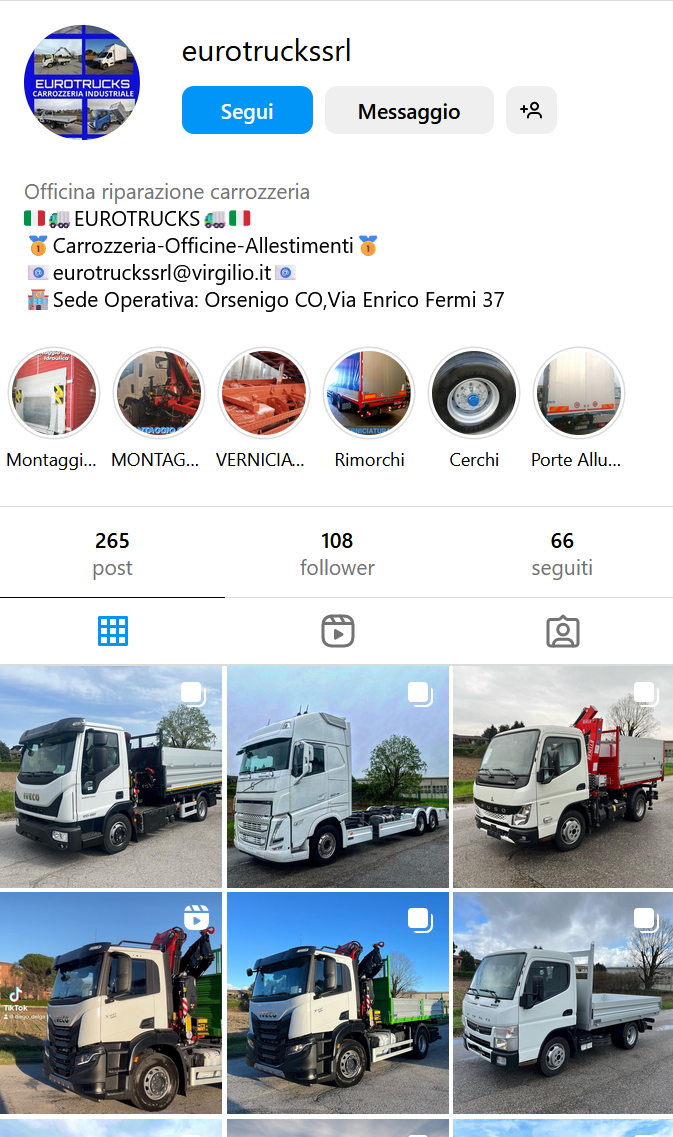673x1137 pixels.
Task: View the MONTAG... story highlight
Action: point(159,393)
